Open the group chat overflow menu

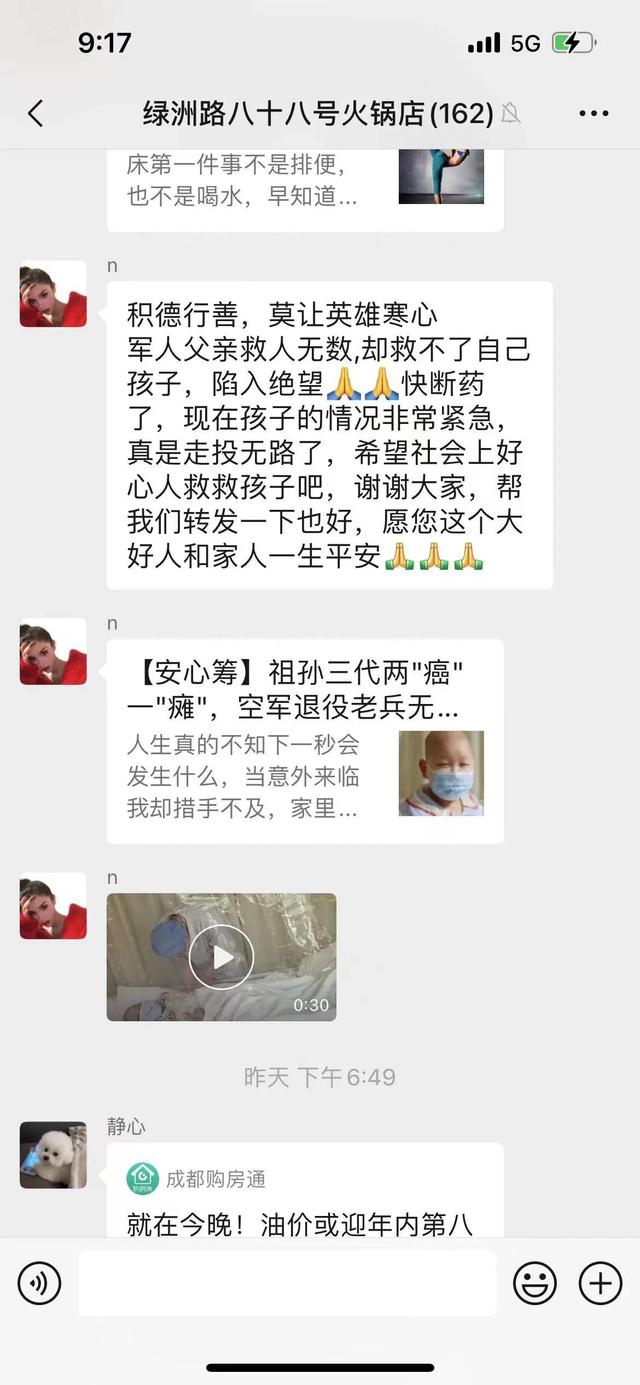593,113
